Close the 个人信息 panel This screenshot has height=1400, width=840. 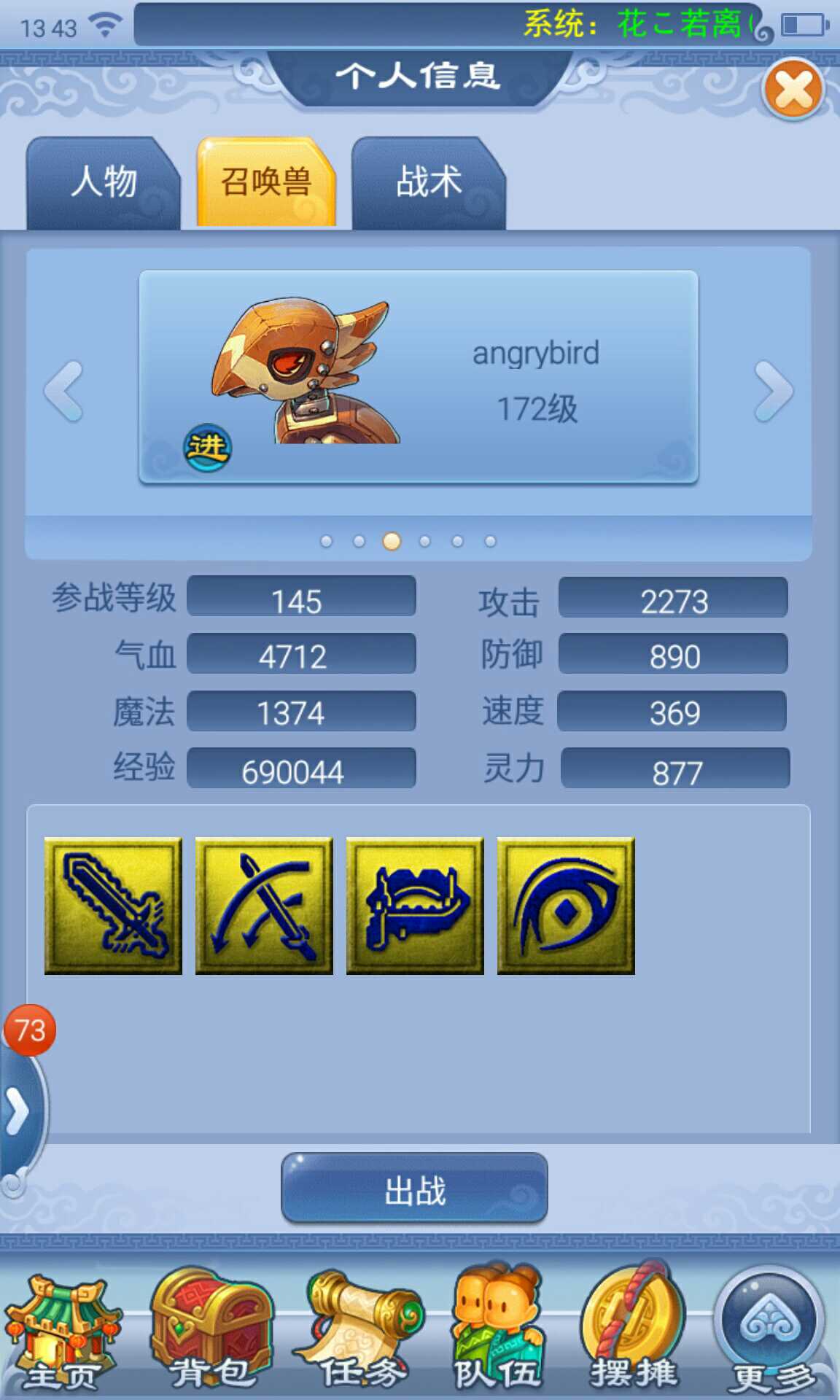[793, 91]
